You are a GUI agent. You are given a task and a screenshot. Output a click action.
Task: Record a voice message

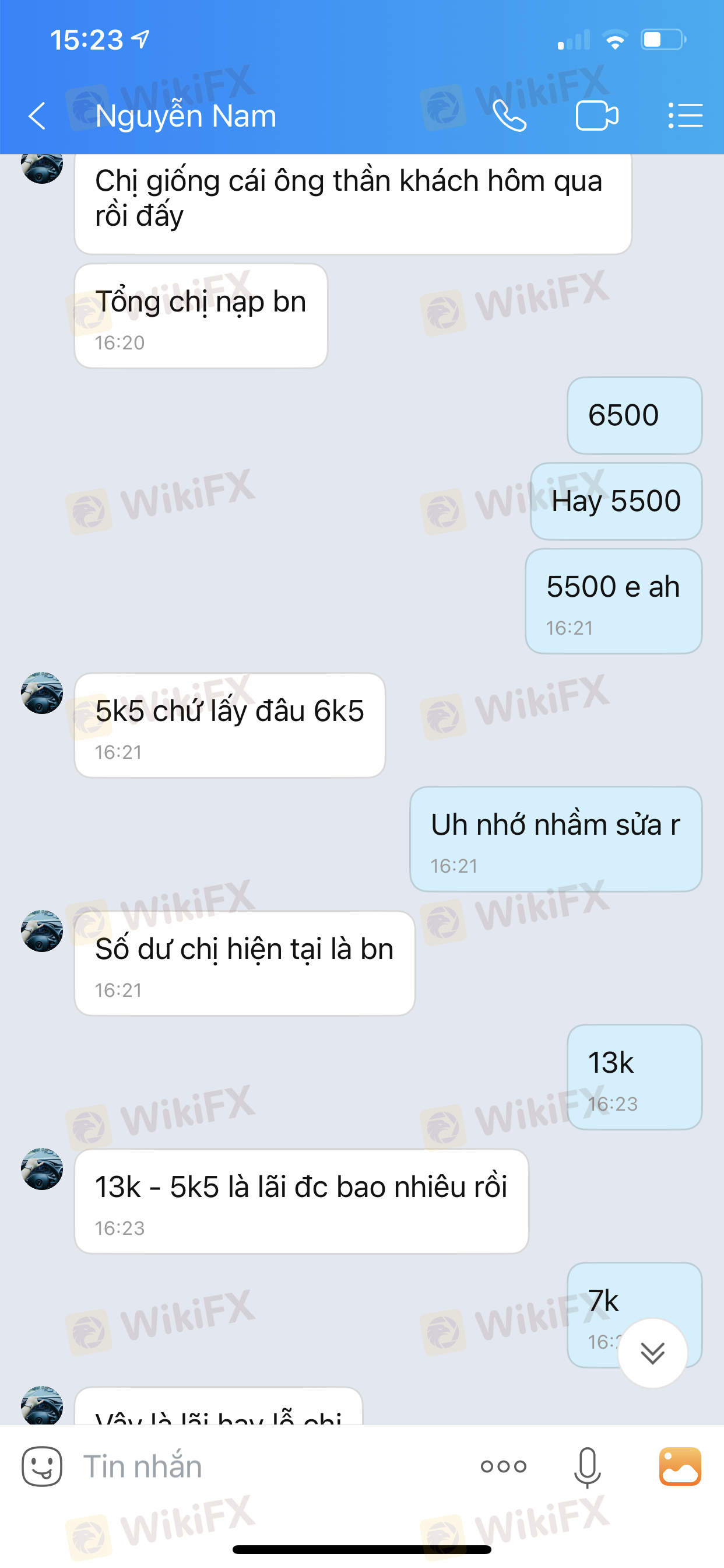(587, 1466)
